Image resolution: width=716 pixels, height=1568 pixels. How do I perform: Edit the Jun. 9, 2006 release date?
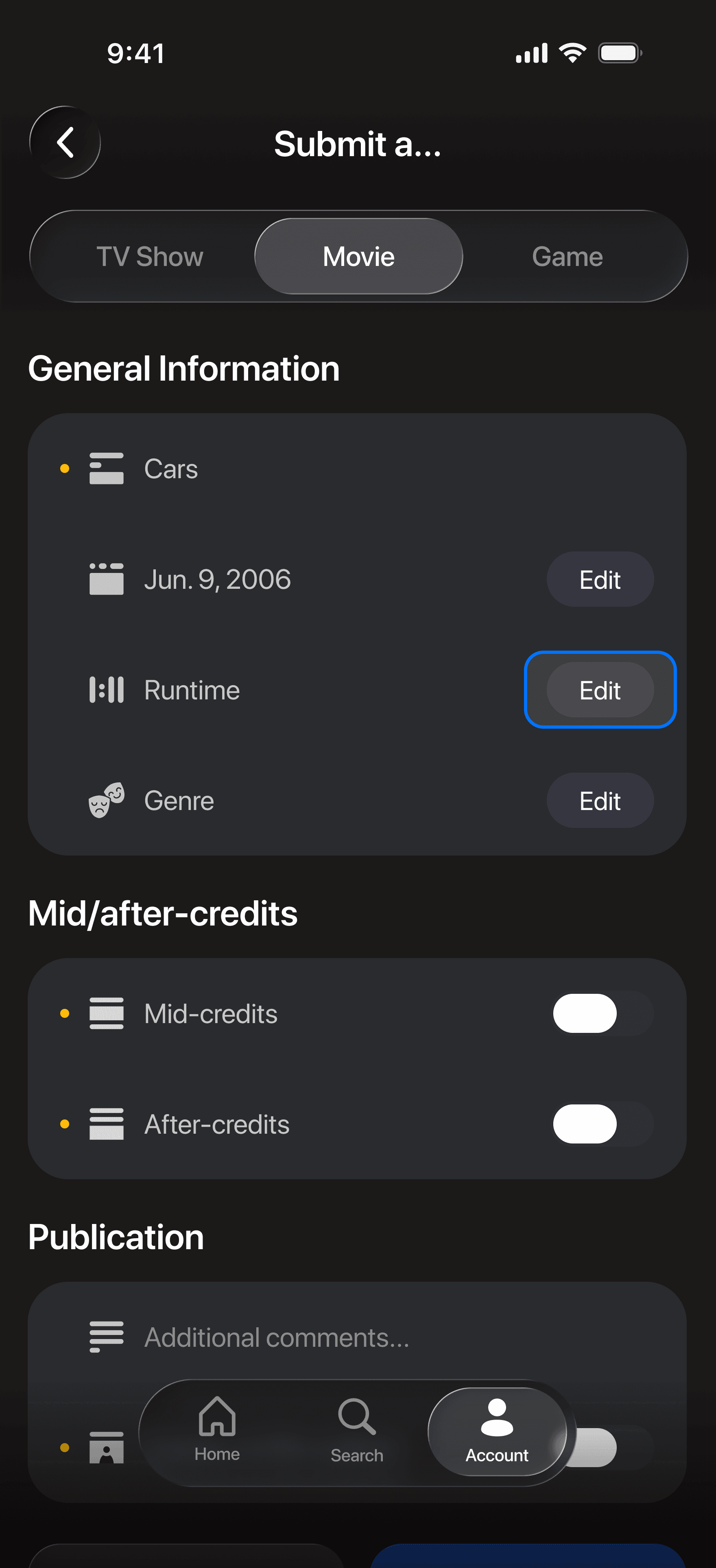coord(600,579)
